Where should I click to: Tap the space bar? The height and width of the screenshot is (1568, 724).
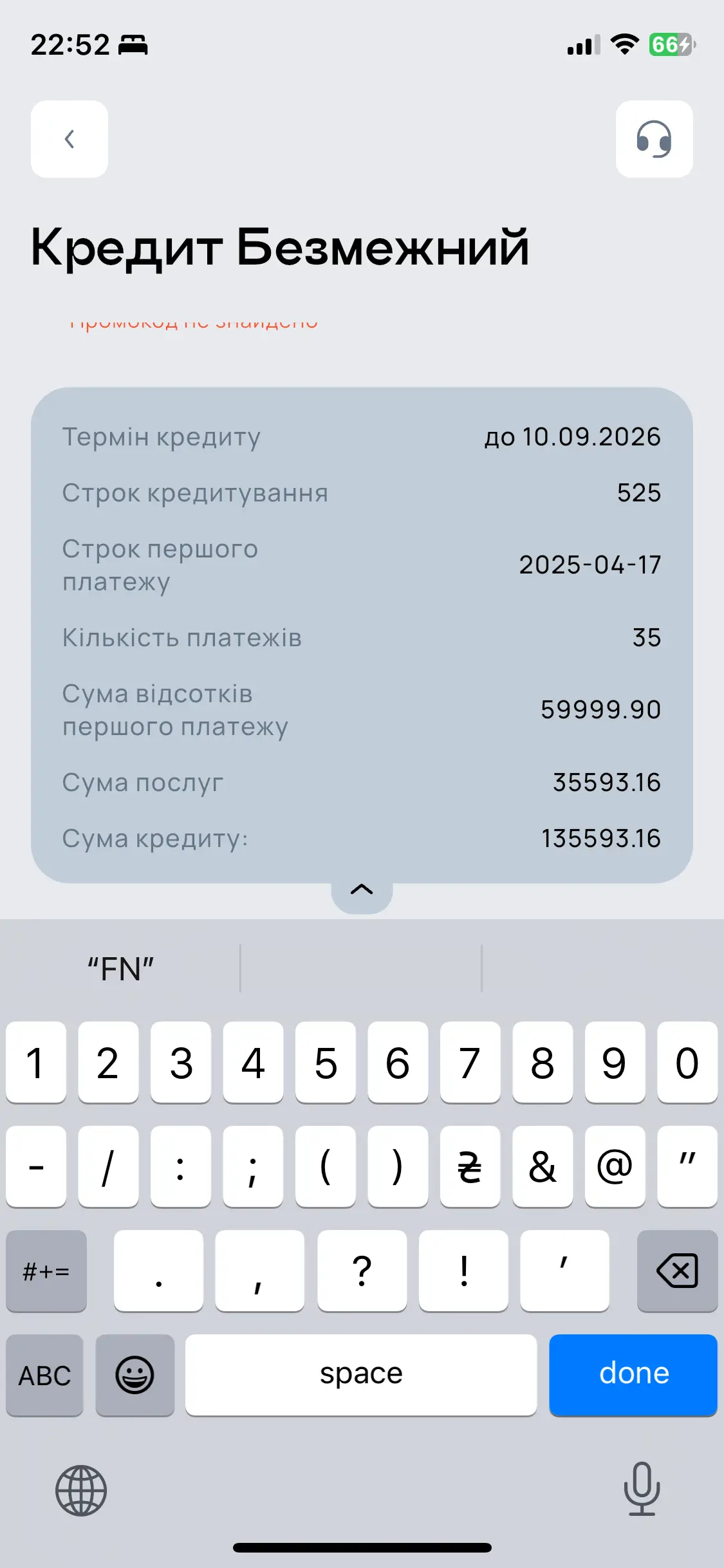361,1375
